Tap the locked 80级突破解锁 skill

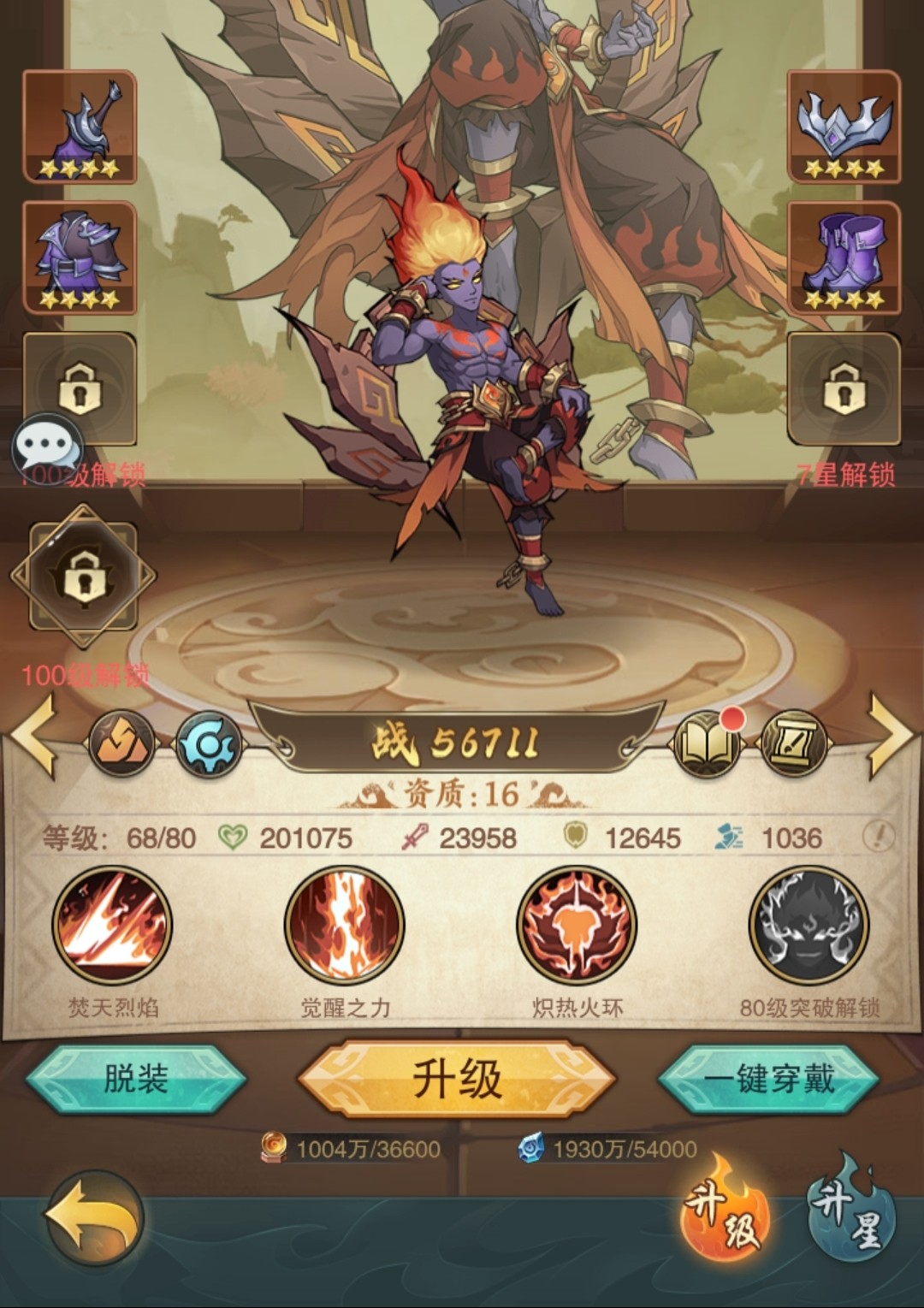tap(809, 926)
